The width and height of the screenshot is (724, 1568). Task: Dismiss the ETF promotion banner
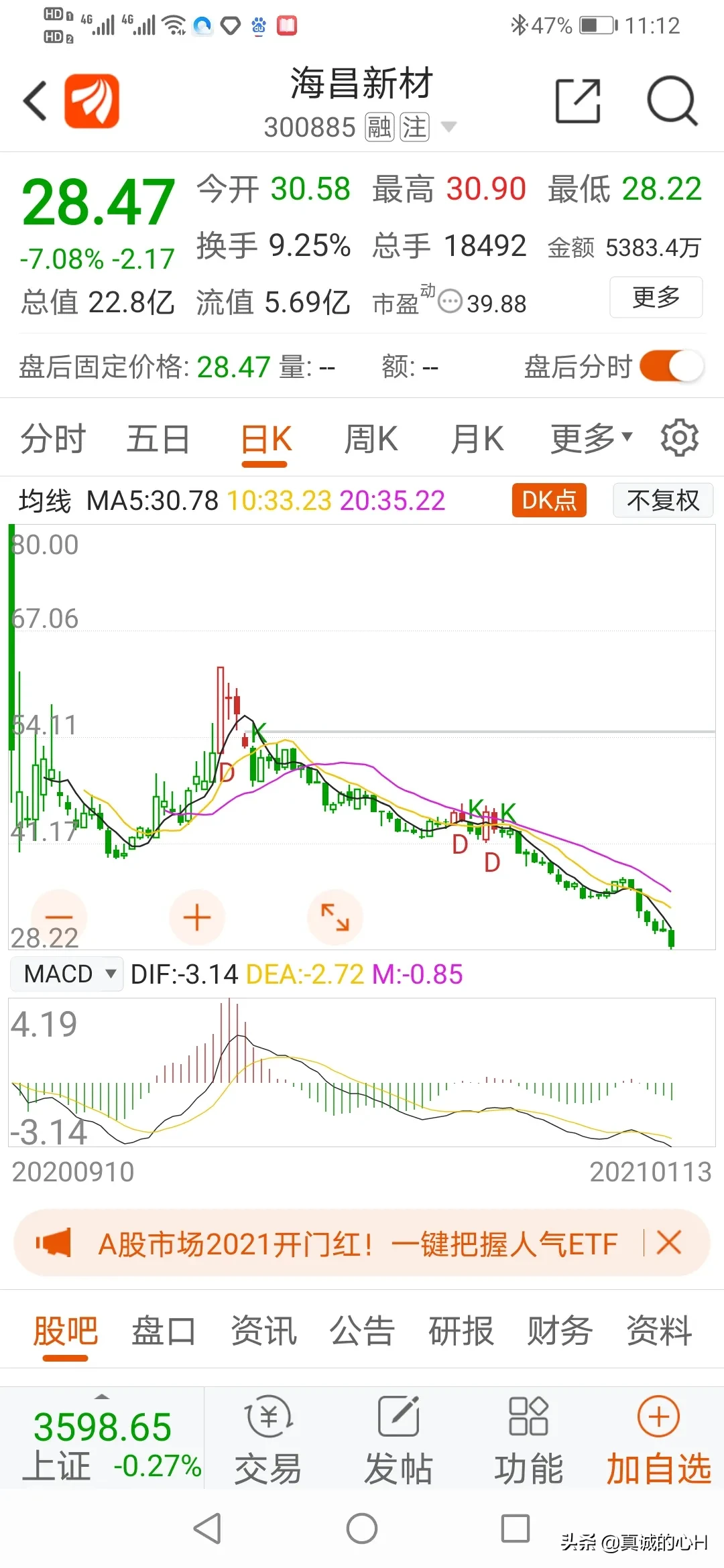669,1242
